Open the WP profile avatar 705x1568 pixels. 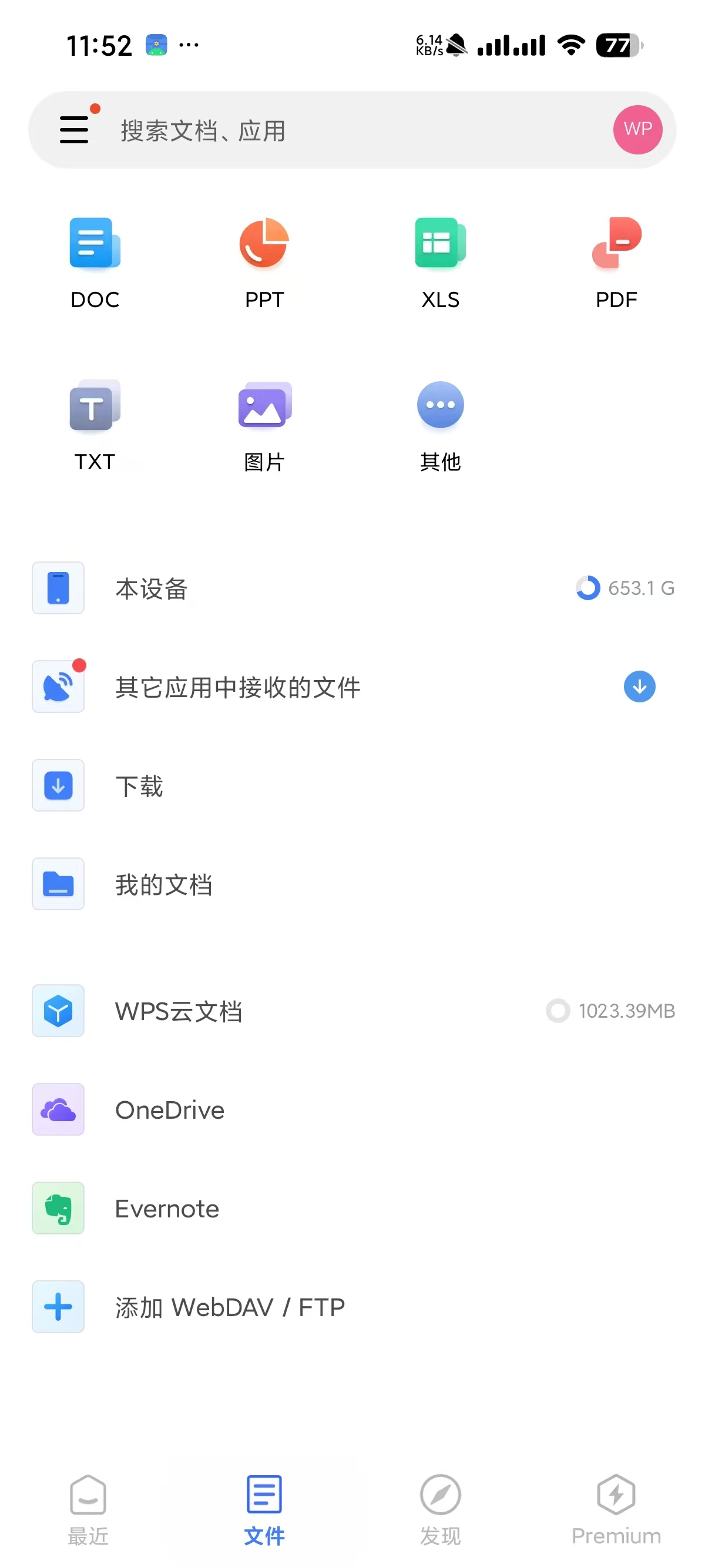click(637, 130)
